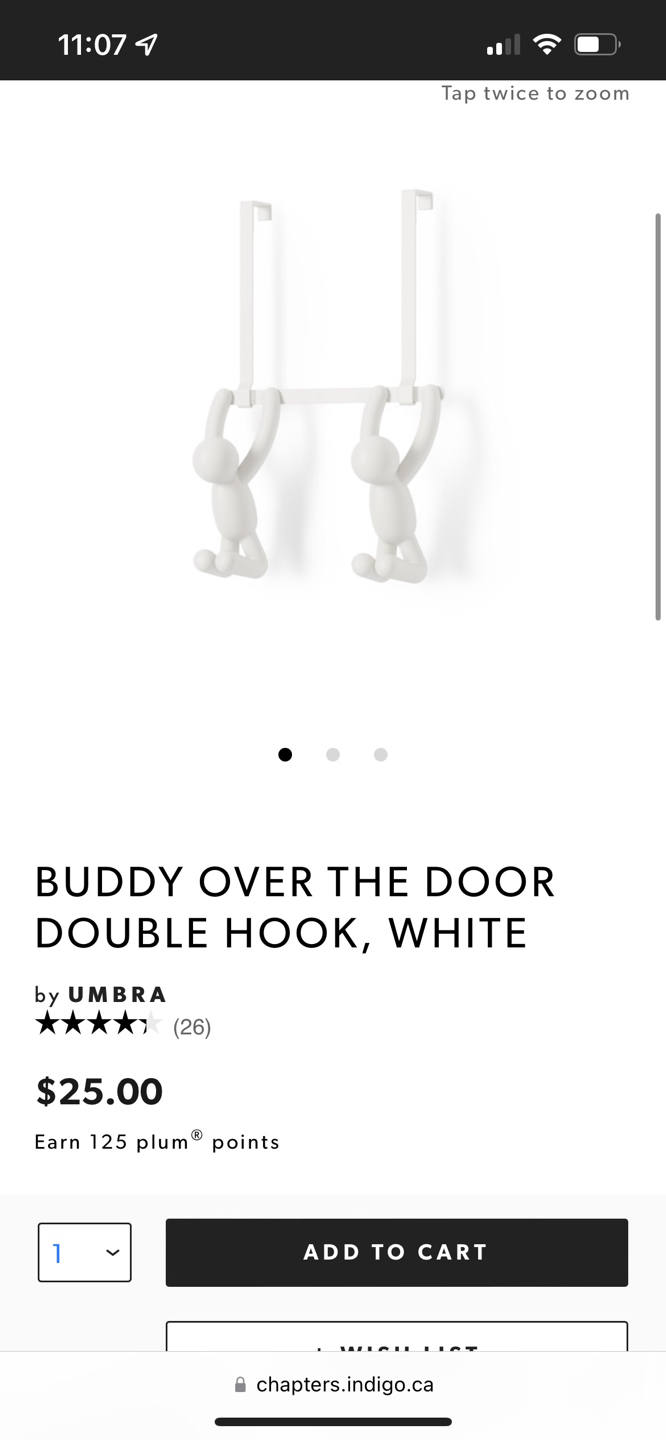Open the quantity dropdown
Image resolution: width=666 pixels, height=1440 pixels.
coord(84,1252)
